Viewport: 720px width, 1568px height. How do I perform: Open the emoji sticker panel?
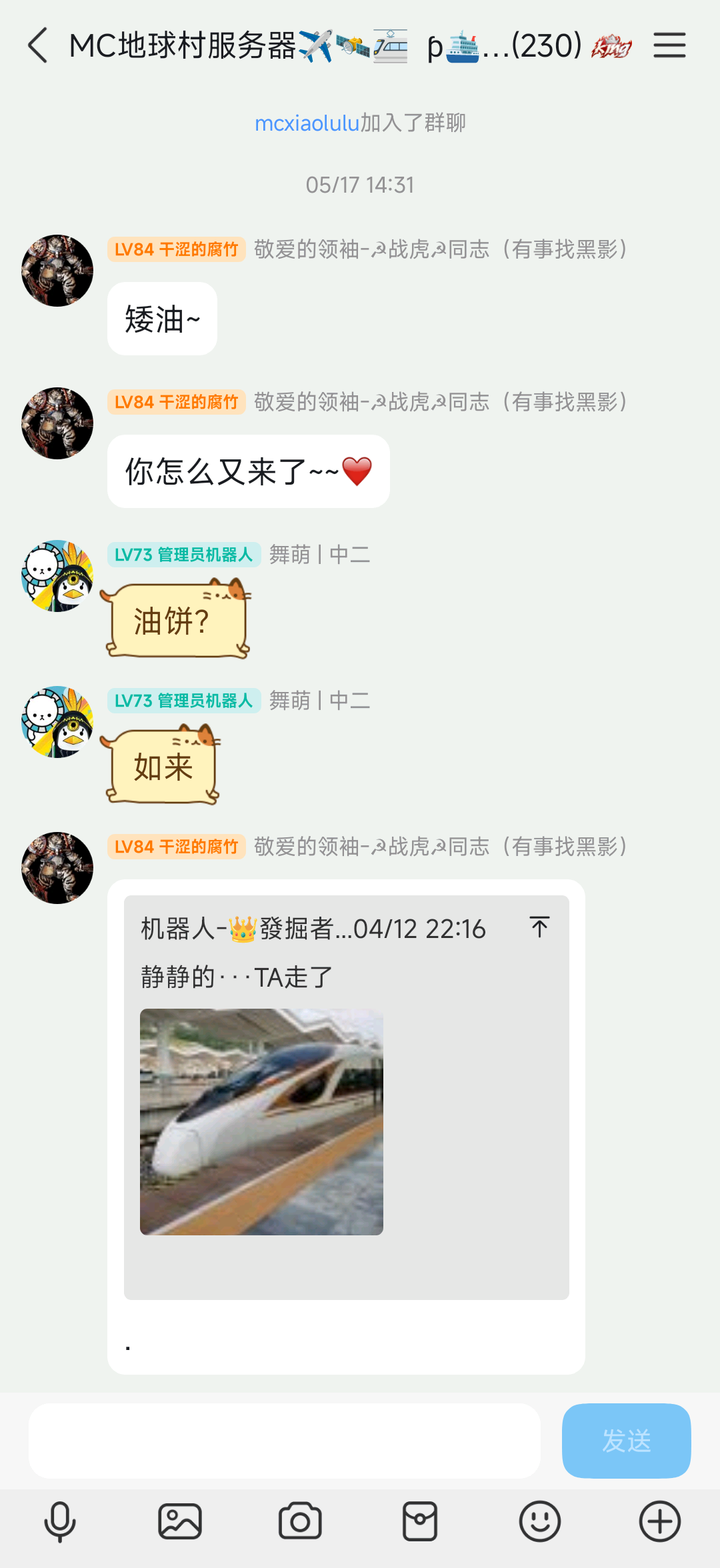tap(540, 1522)
